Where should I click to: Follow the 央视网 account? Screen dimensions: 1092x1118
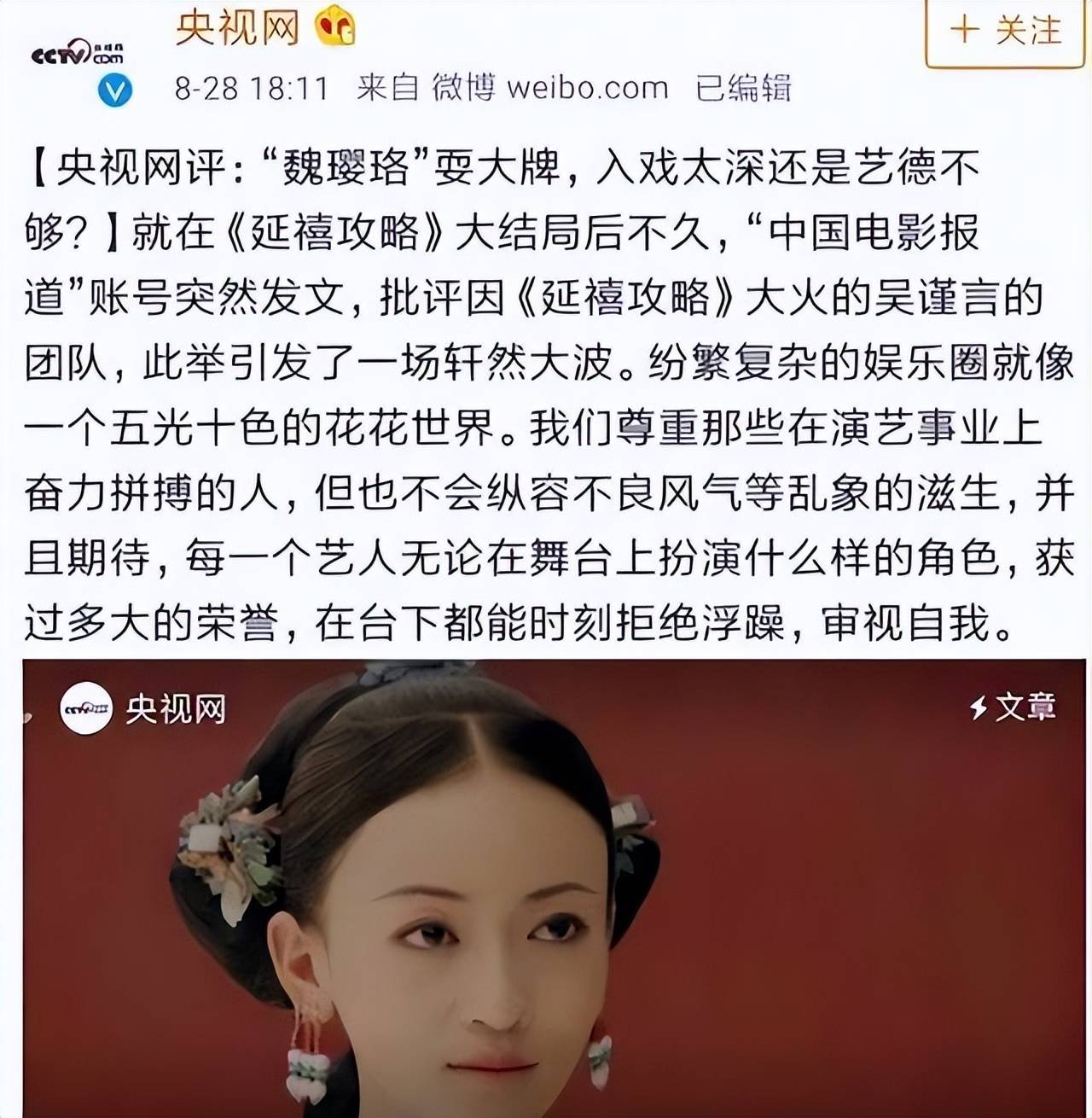1005,32
